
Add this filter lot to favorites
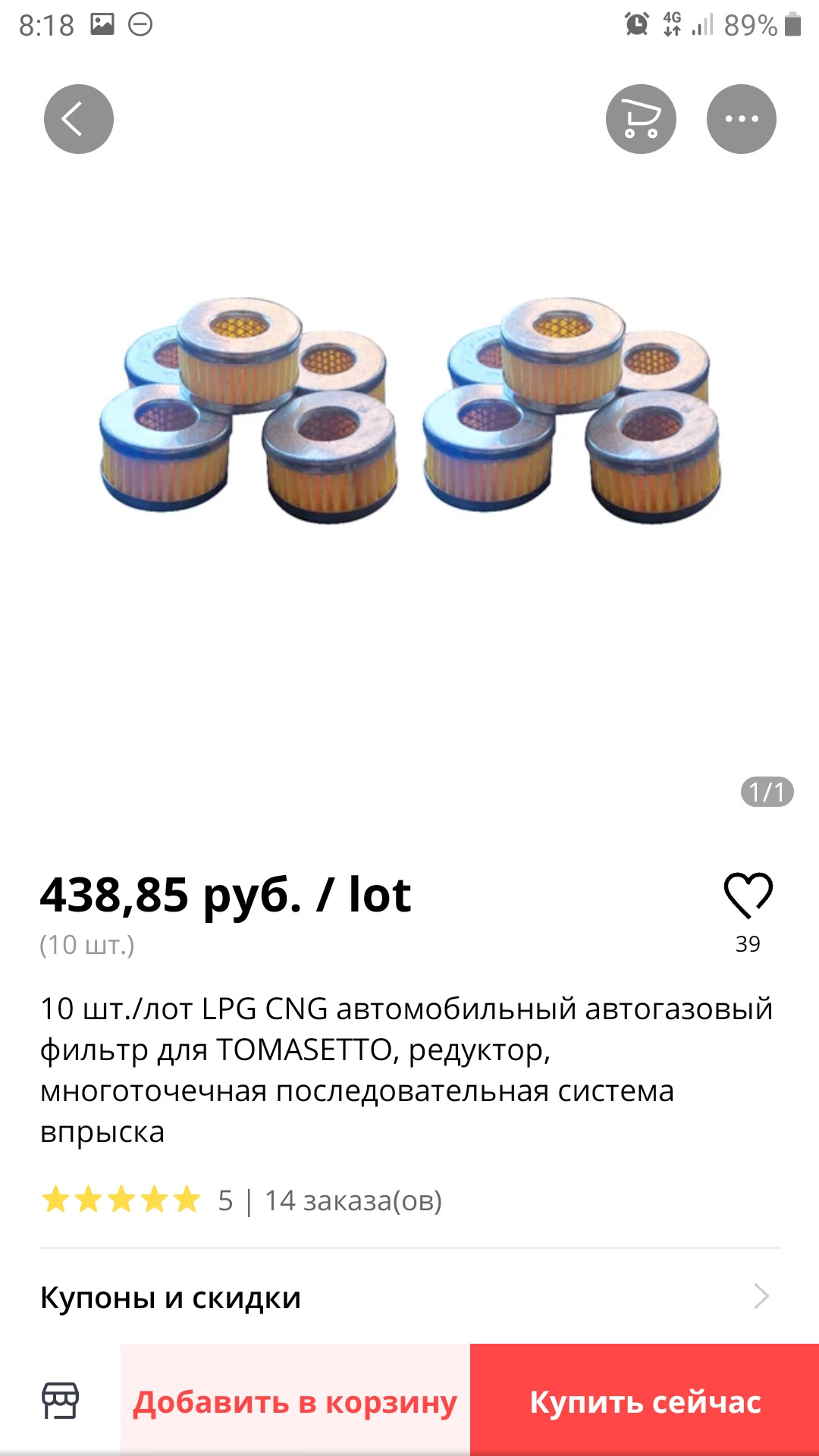(x=748, y=896)
